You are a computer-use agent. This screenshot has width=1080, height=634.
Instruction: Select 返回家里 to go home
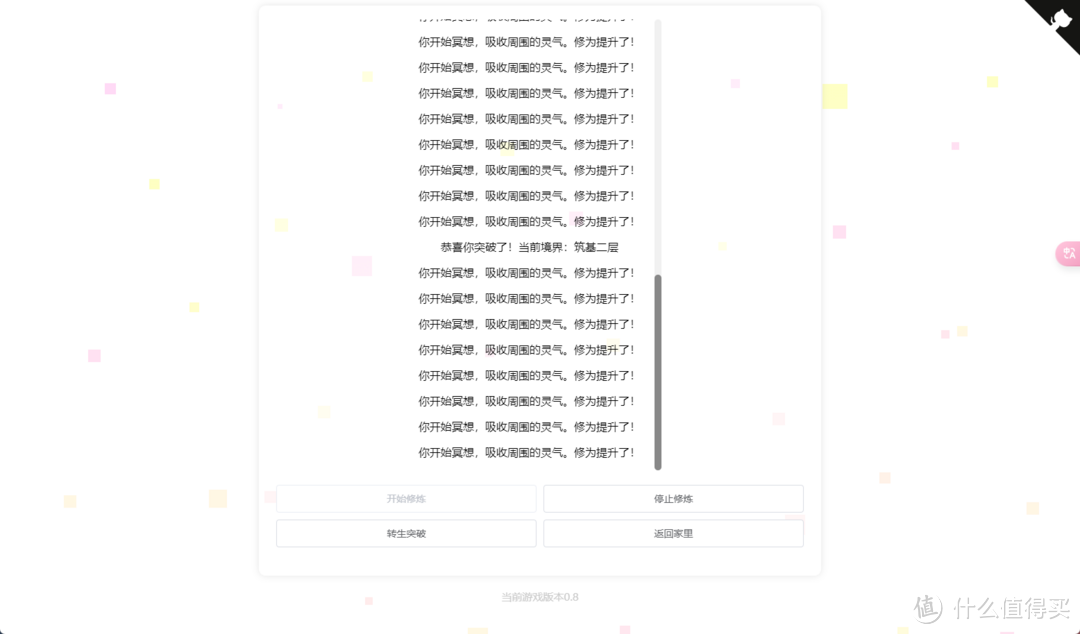tap(673, 533)
